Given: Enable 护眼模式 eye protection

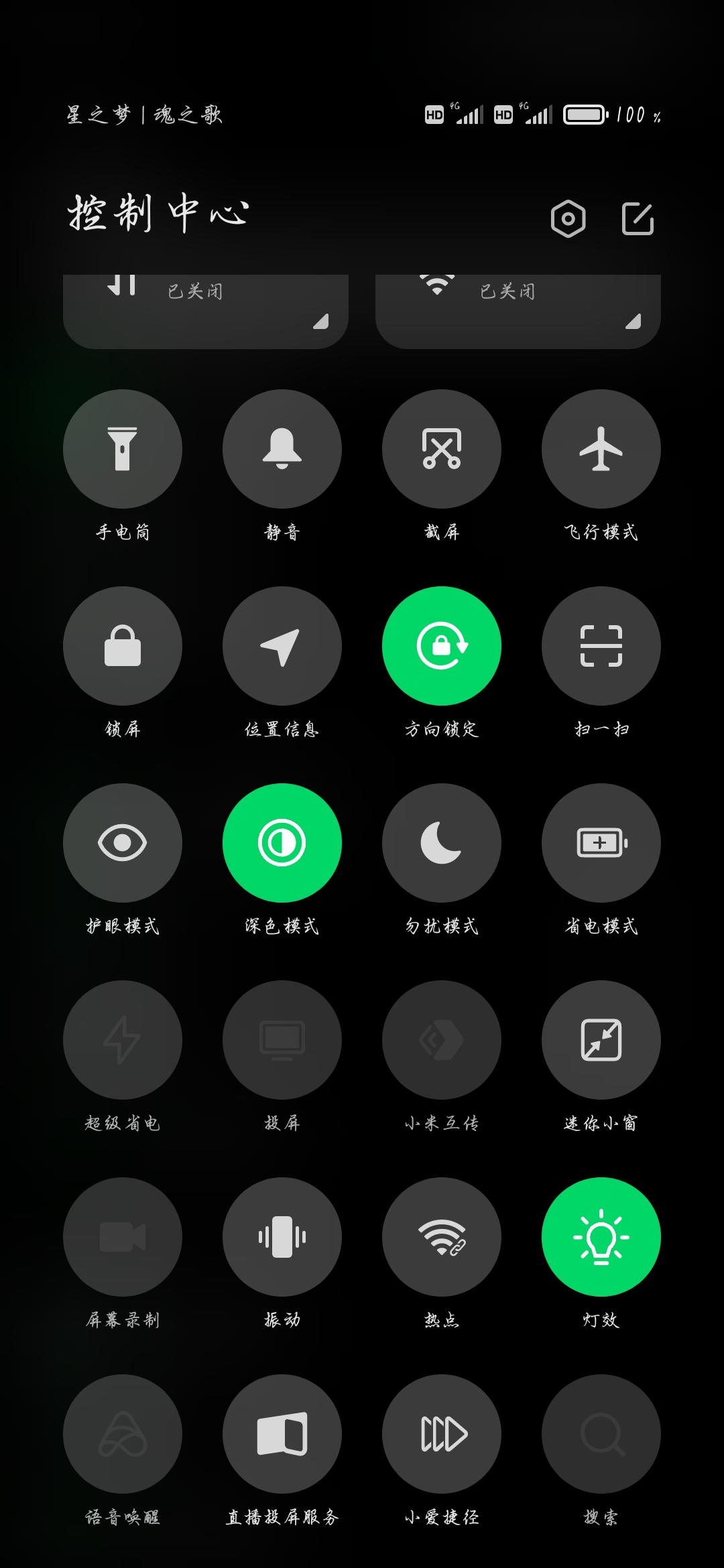Looking at the screenshot, I should click(x=123, y=843).
